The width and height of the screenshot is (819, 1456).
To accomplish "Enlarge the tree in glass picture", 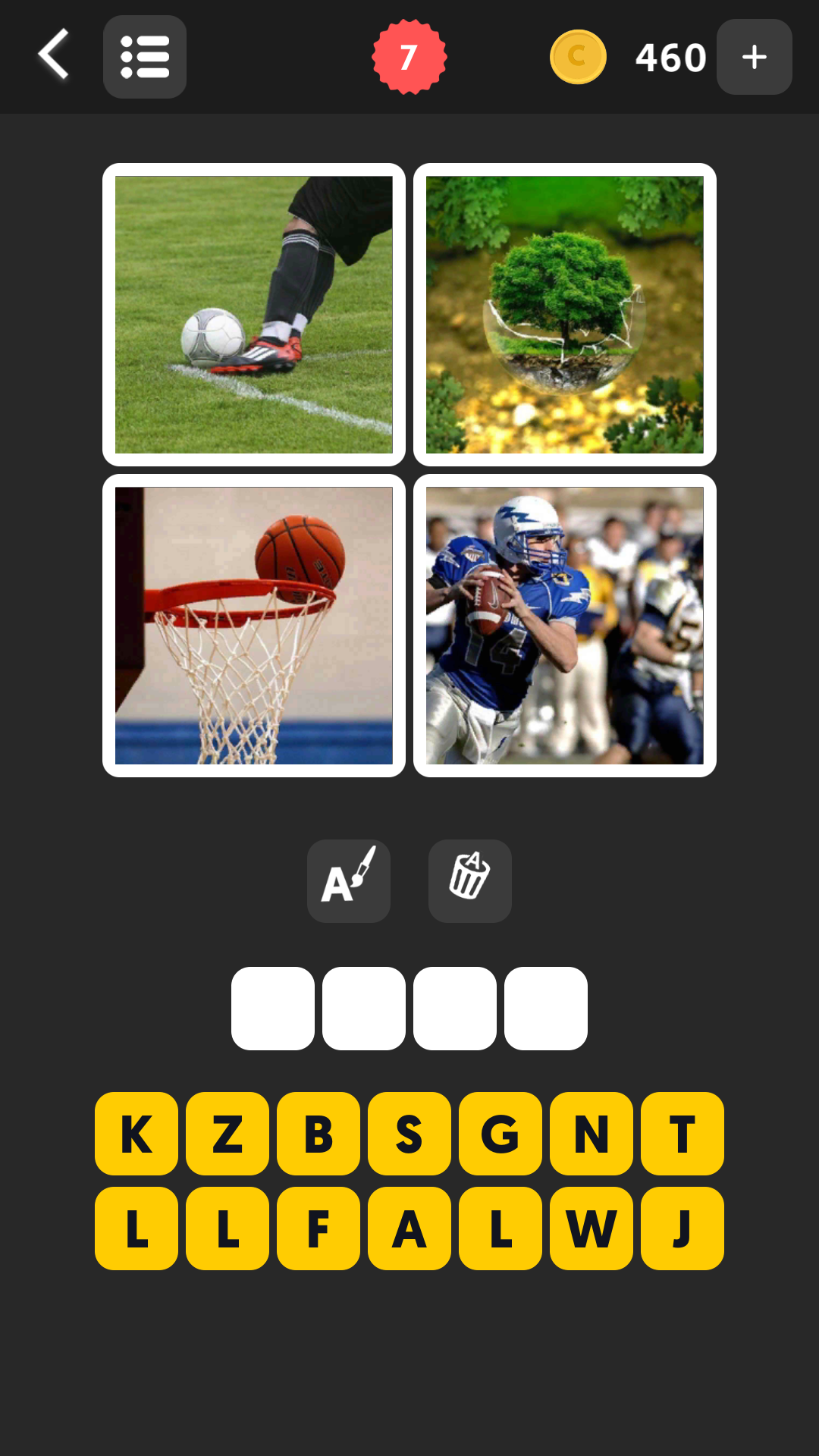I will tap(565, 315).
